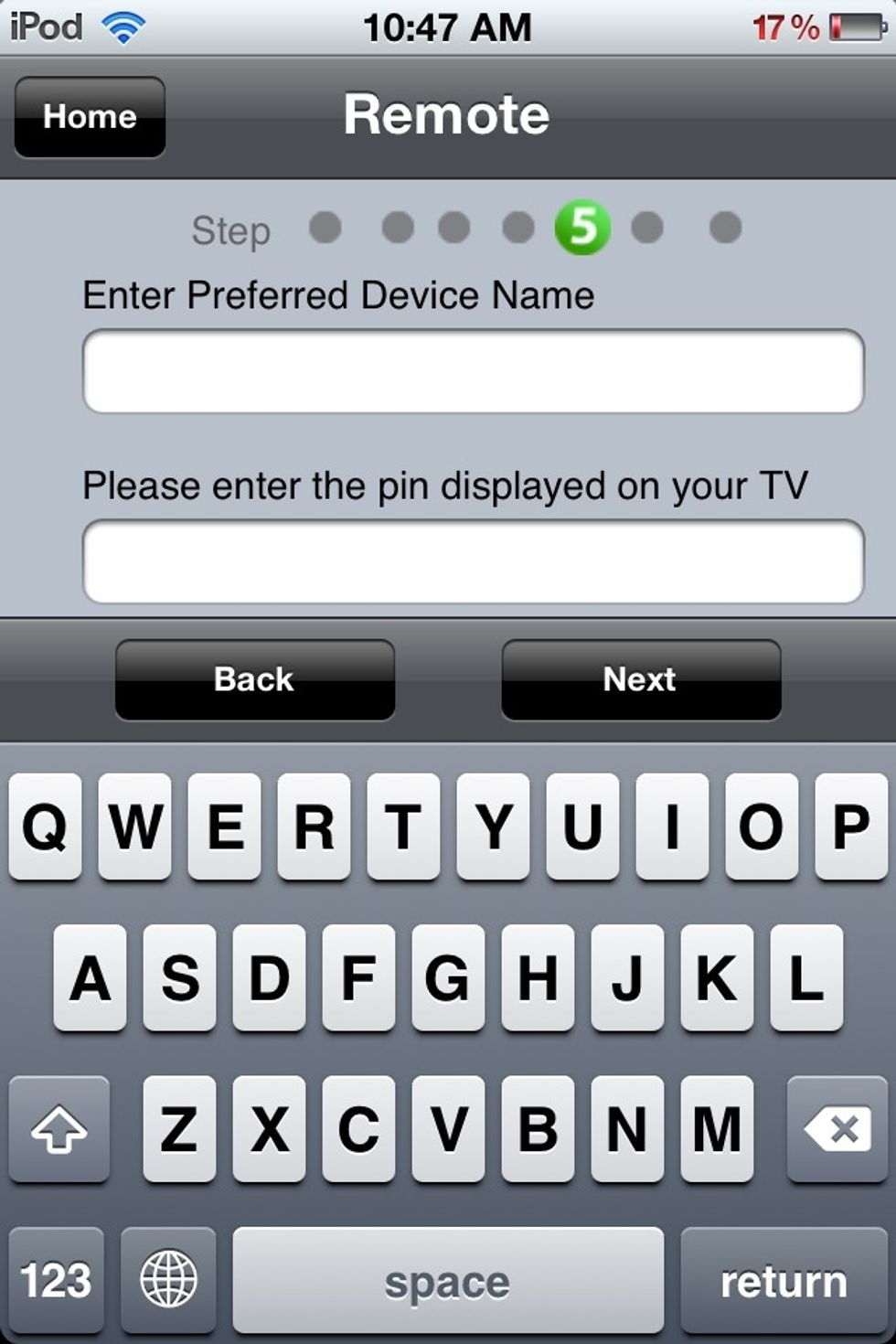The image size is (896, 1344).
Task: Tap the green Step 5 indicator
Action: (x=583, y=229)
